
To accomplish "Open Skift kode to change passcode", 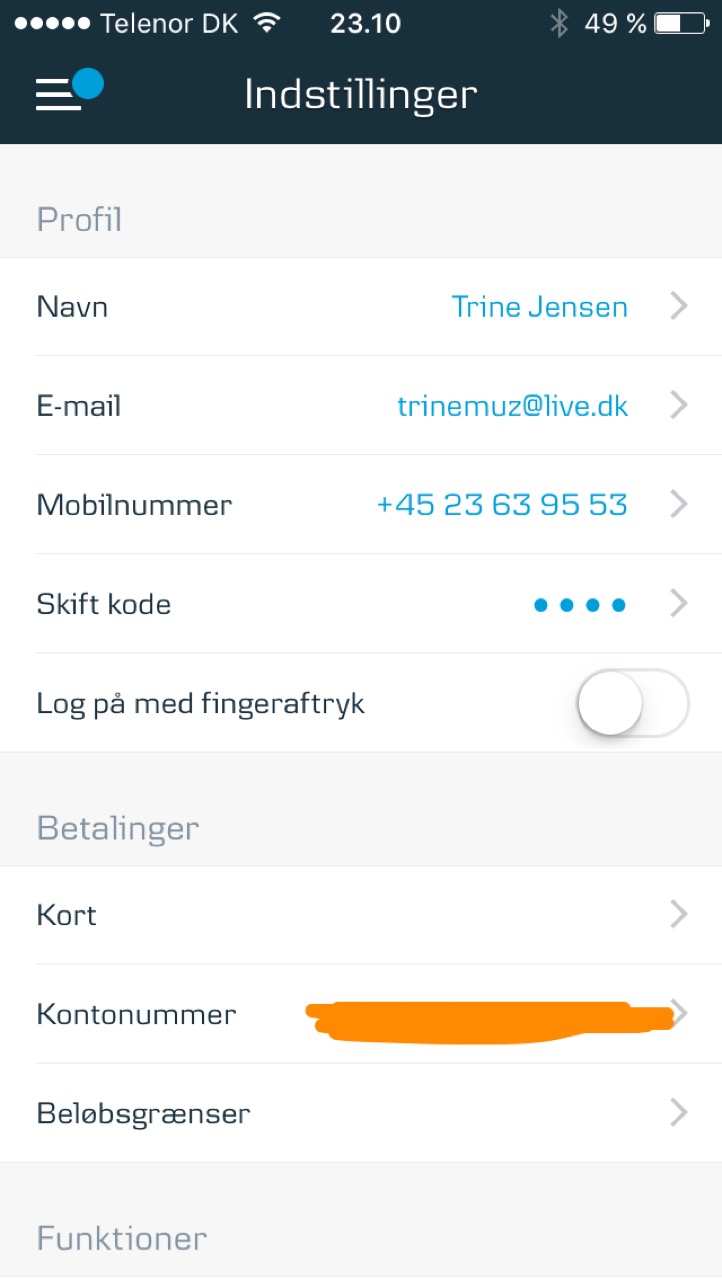I will click(x=361, y=604).
